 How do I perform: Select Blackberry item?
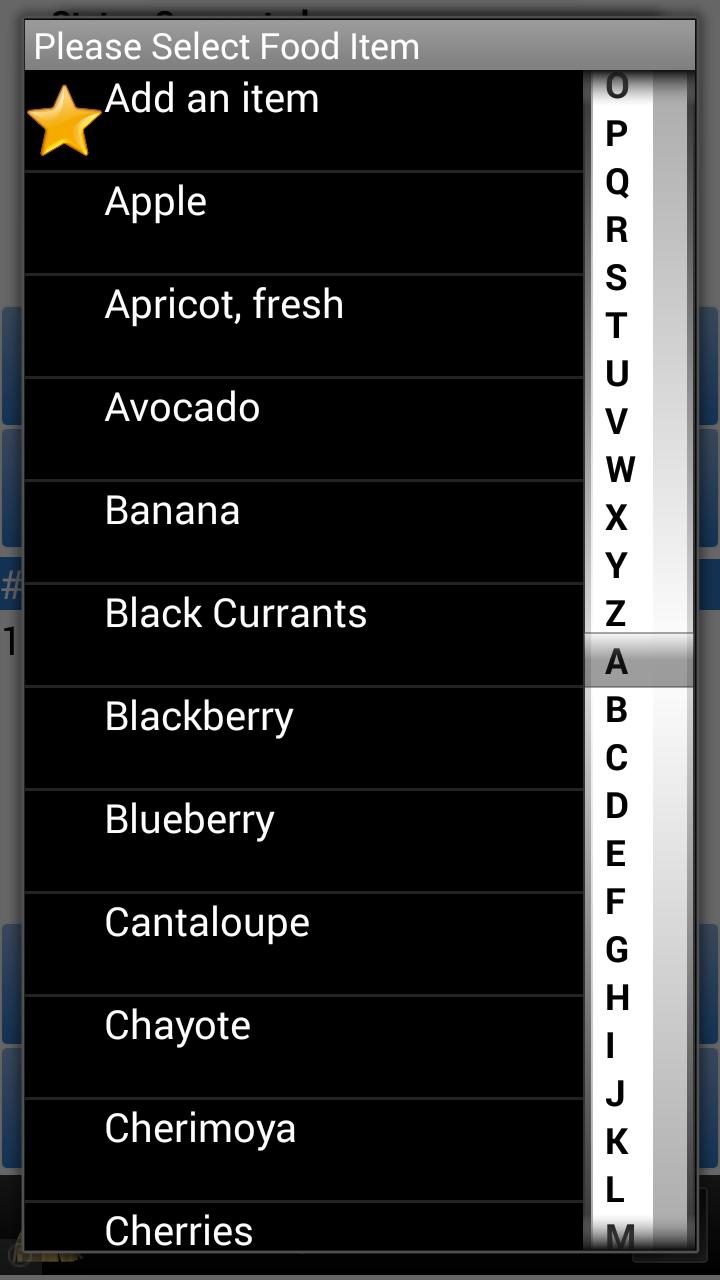(303, 738)
